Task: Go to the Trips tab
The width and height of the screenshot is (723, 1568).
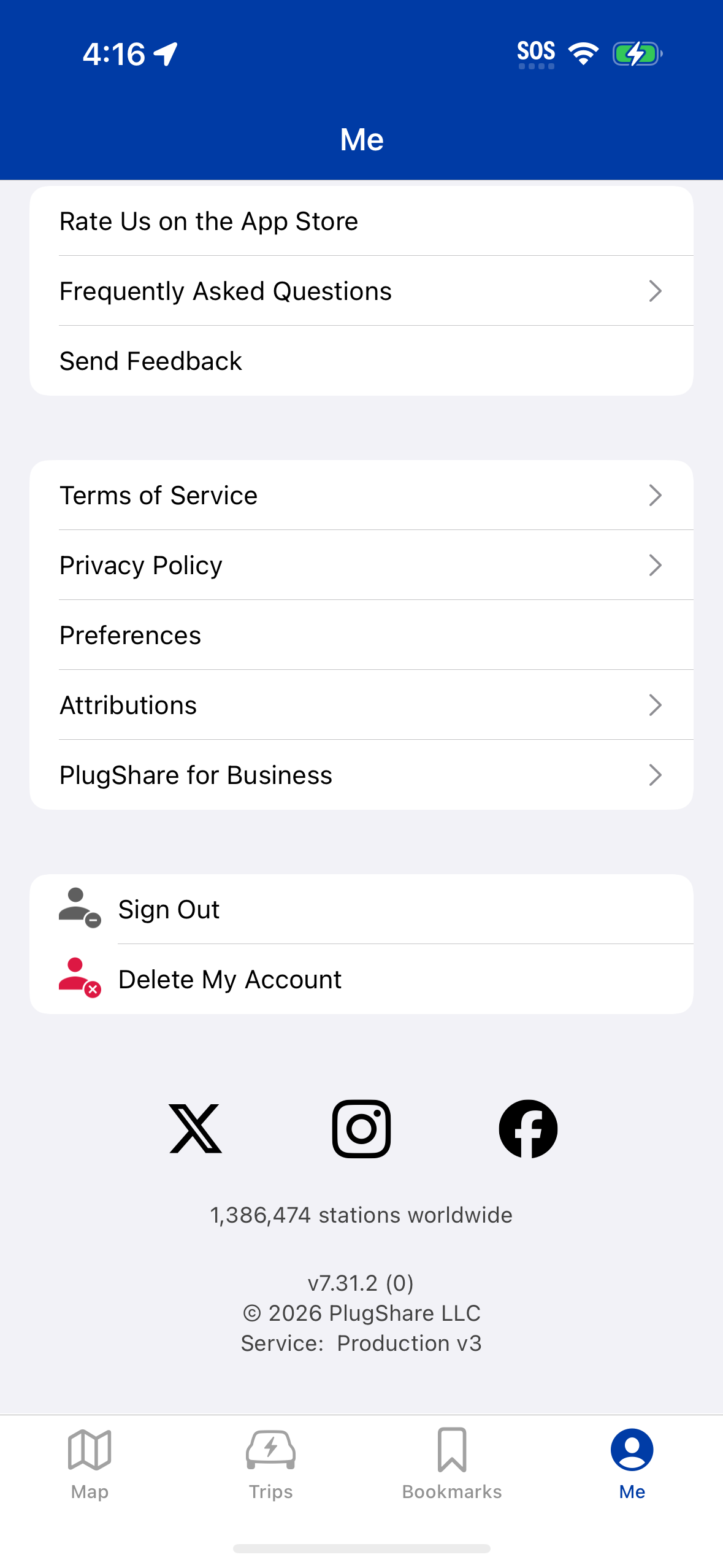Action: click(x=270, y=1463)
